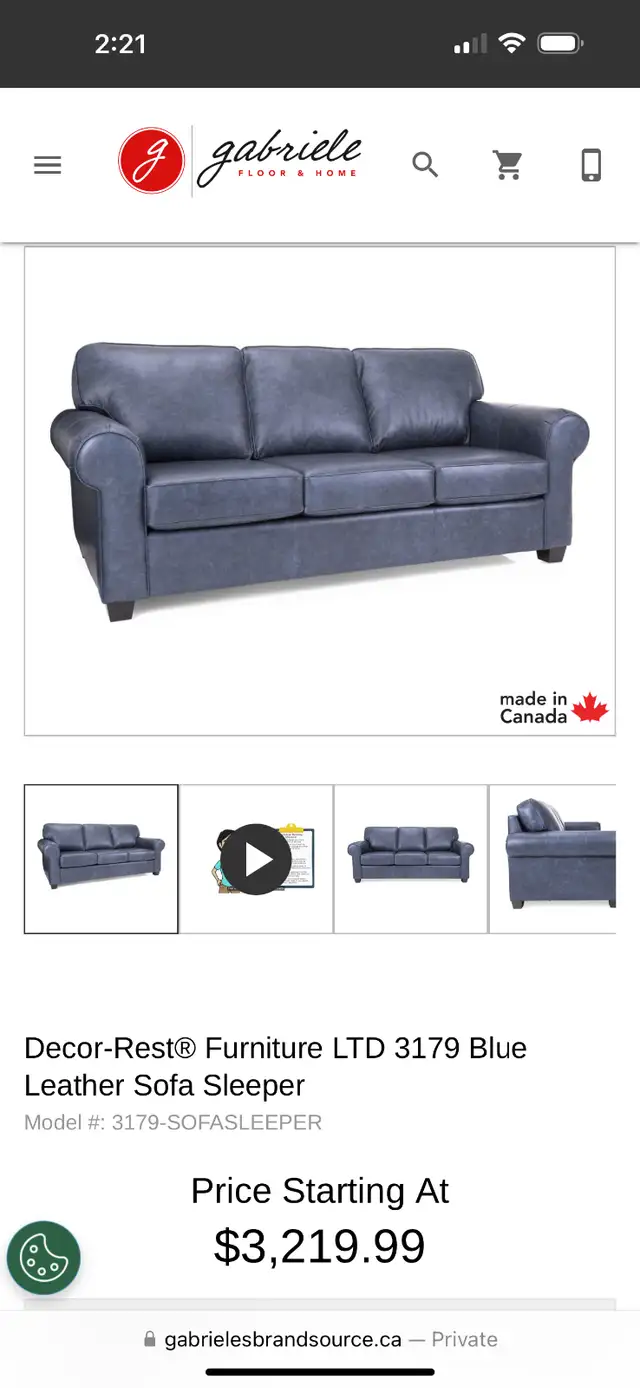
Task: Select the first angled sofa thumbnail
Action: tap(101, 859)
